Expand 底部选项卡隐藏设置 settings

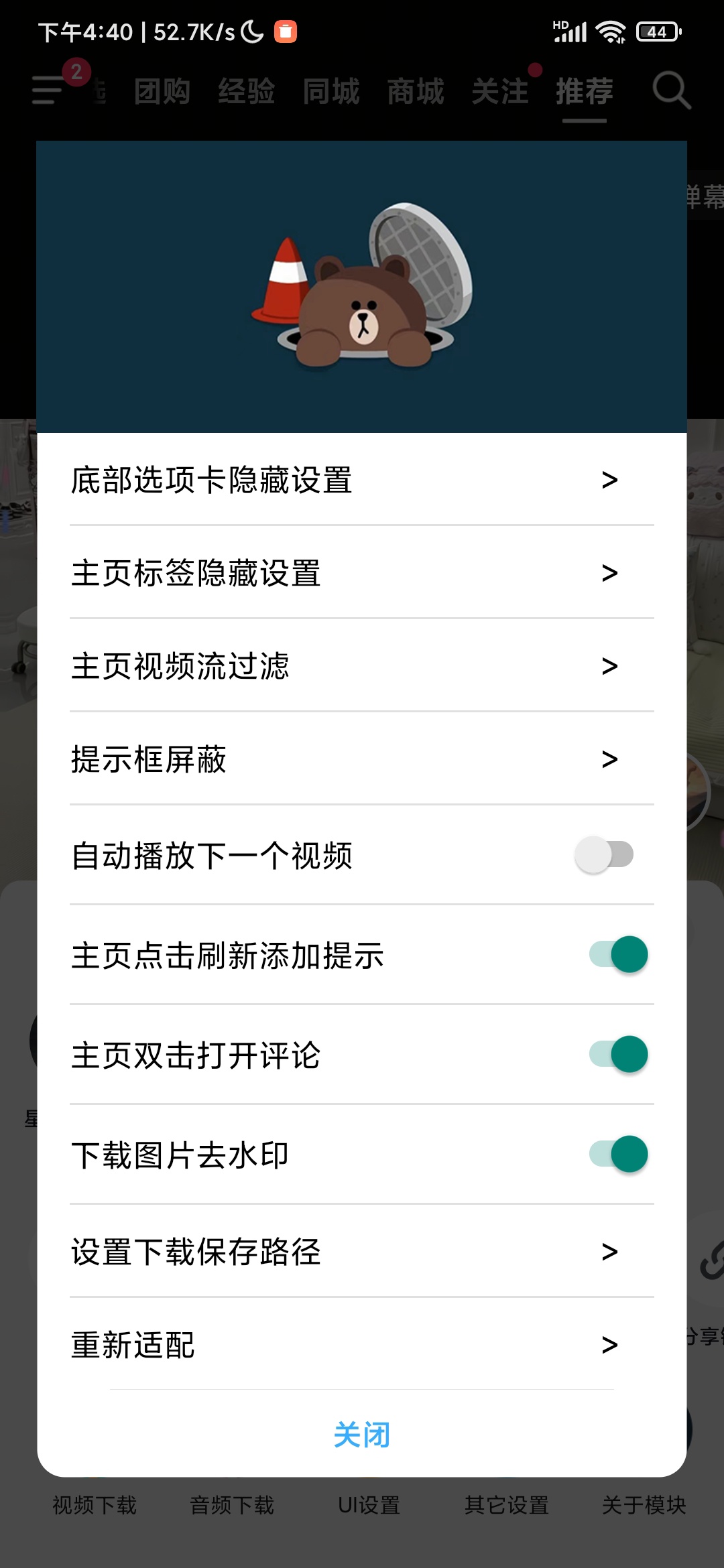[x=361, y=480]
